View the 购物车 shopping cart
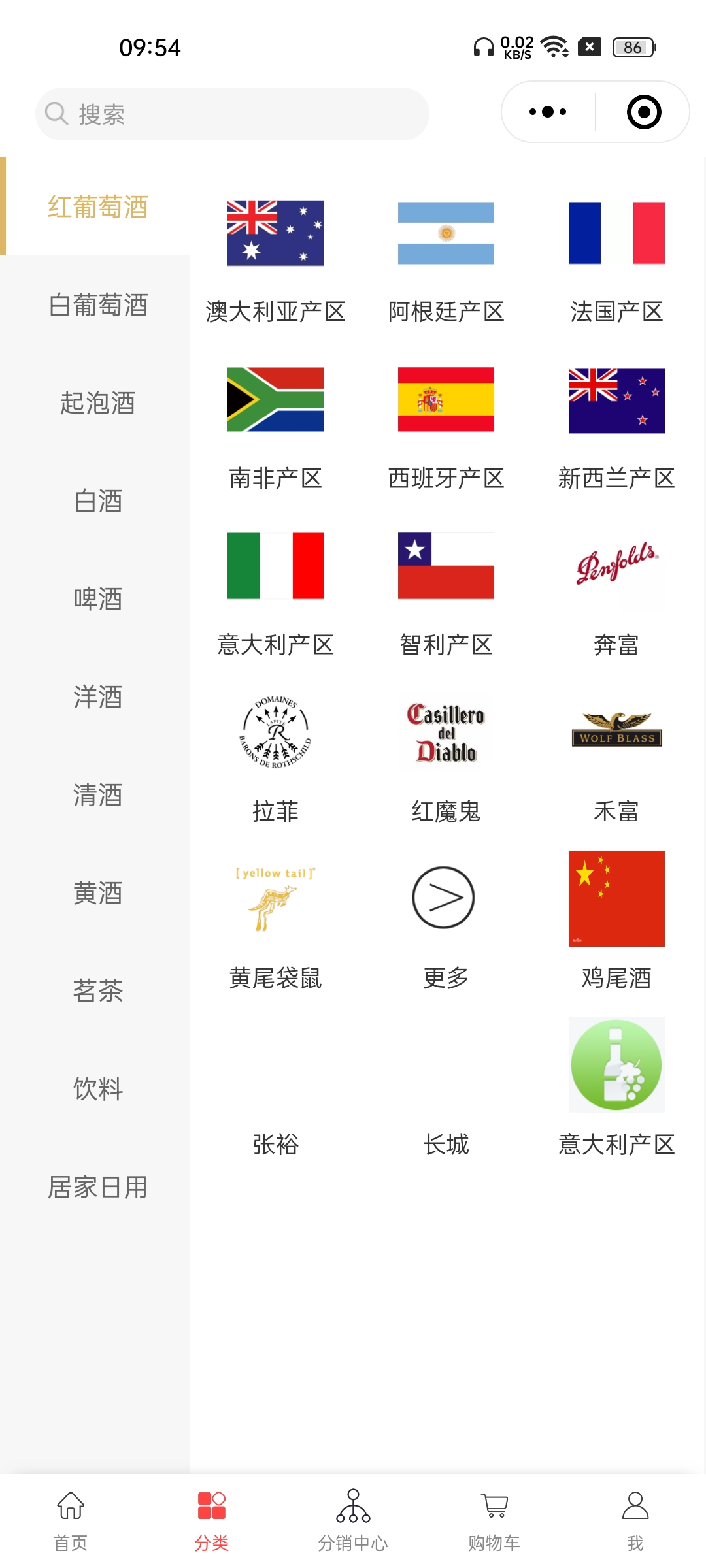Screen dimensions: 706x1568 (494, 1519)
